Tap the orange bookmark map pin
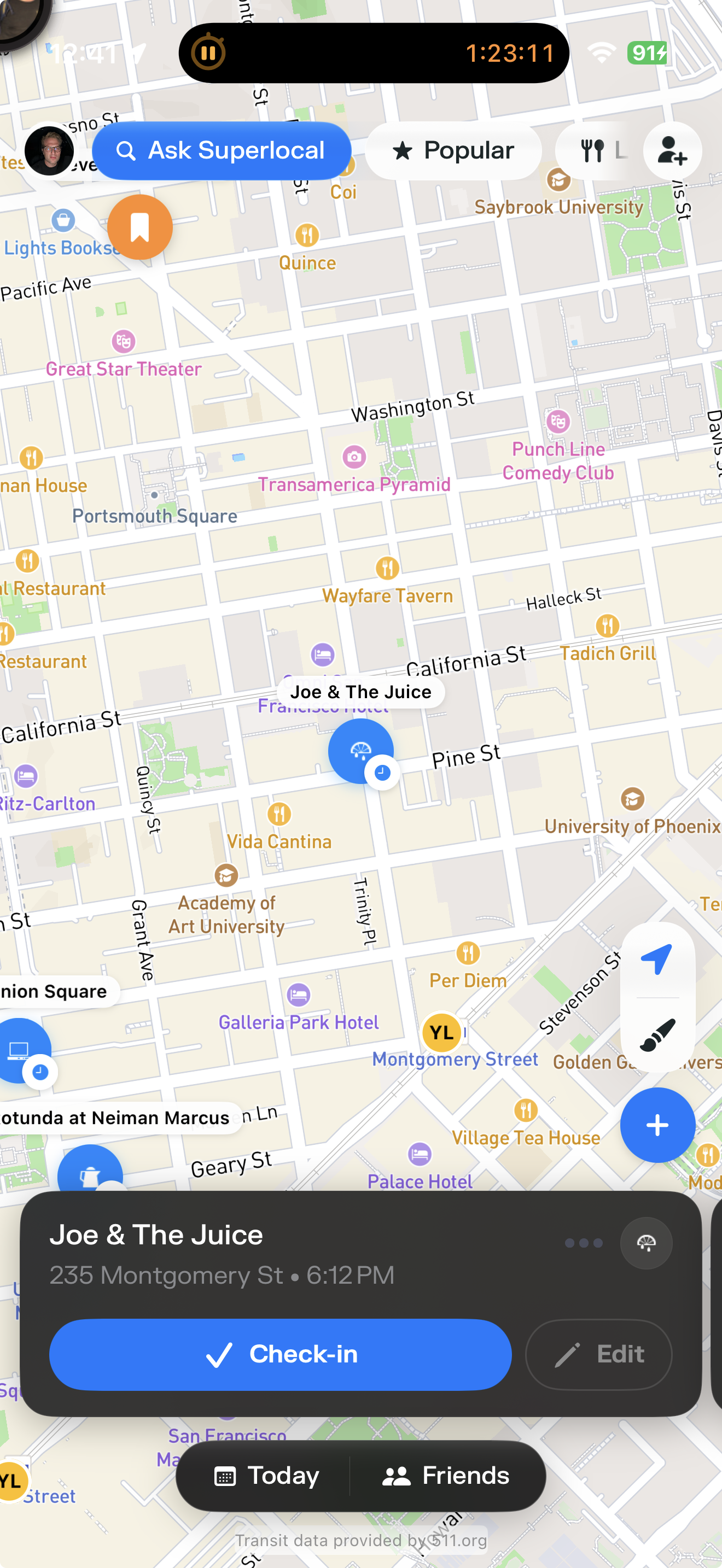 [x=140, y=227]
